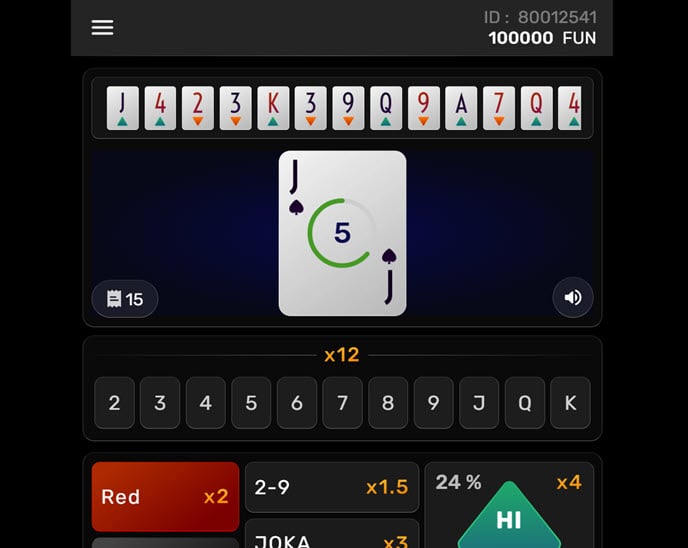This screenshot has height=548, width=688.
Task: Bet on card number 5
Action: pos(251,403)
